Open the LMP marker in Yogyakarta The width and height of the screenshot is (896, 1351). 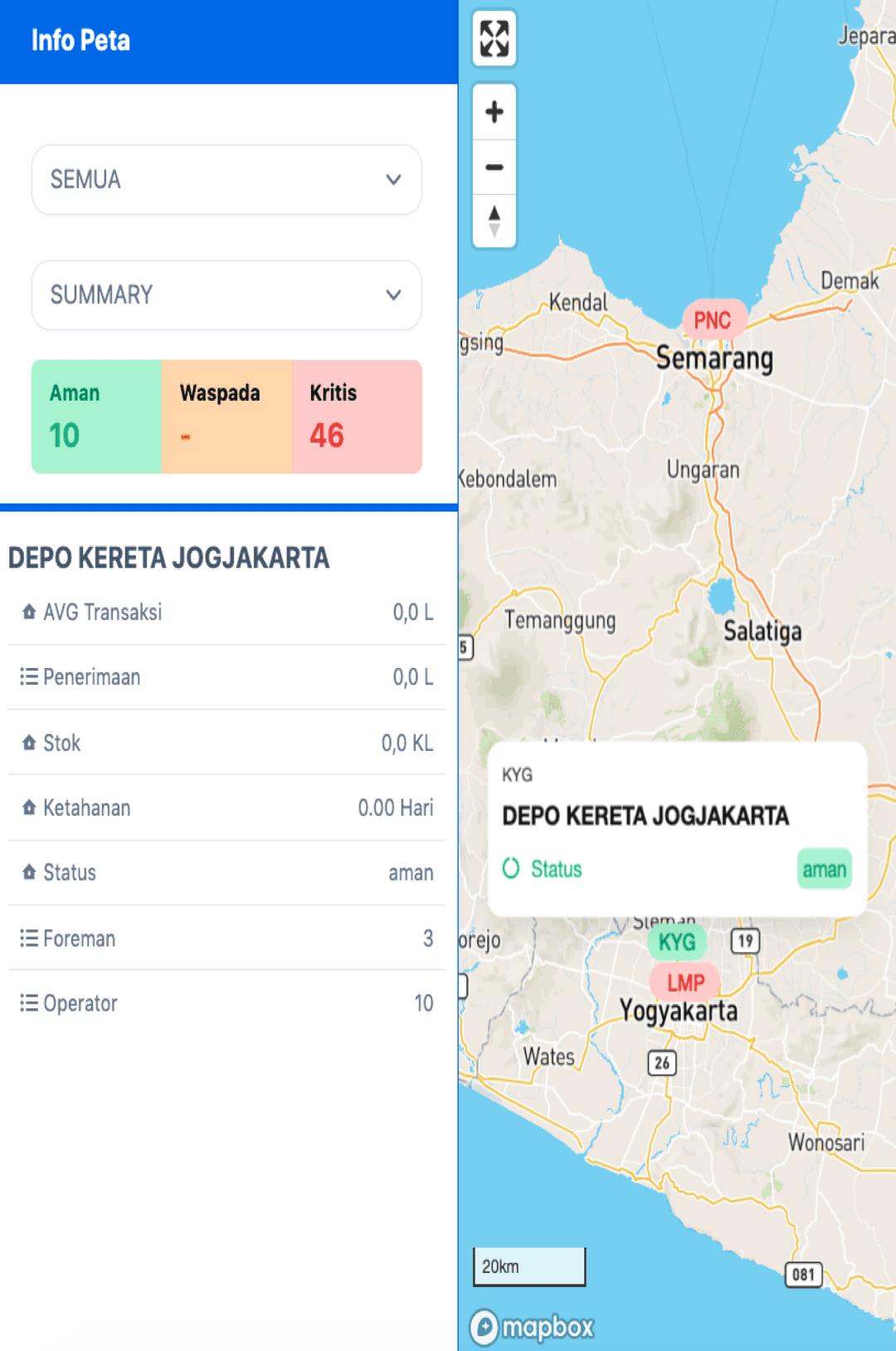click(x=685, y=983)
